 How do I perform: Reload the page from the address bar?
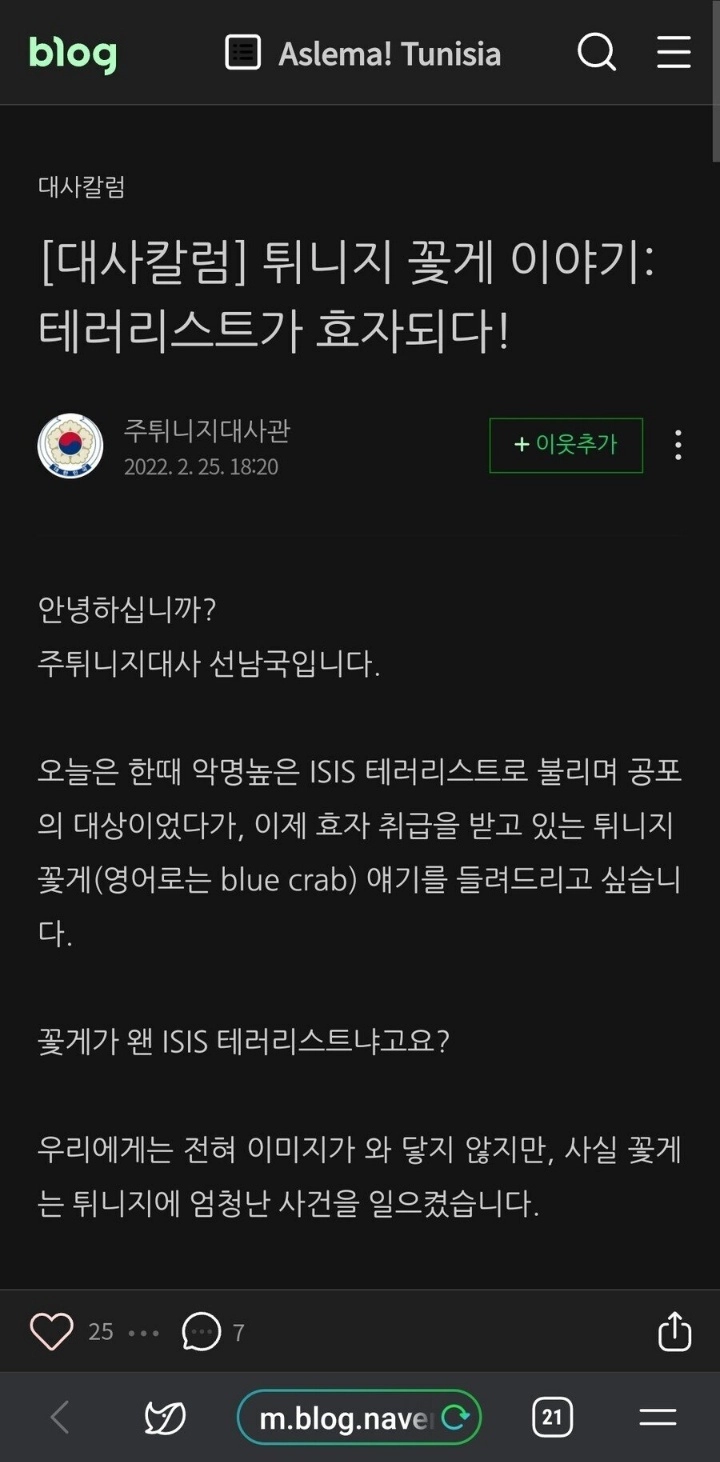(456, 1418)
